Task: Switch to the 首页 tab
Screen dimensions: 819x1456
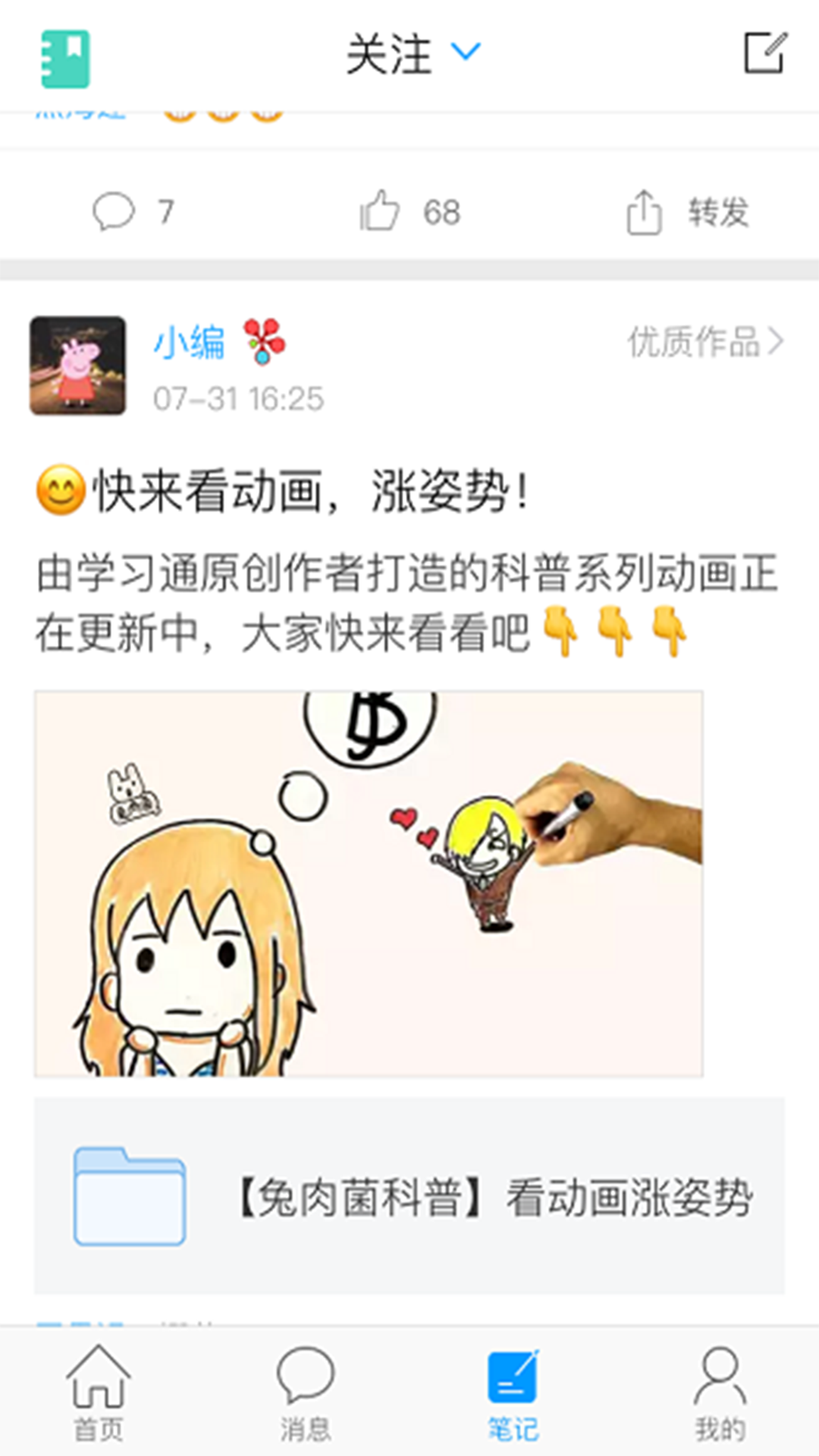Action: [99, 1394]
